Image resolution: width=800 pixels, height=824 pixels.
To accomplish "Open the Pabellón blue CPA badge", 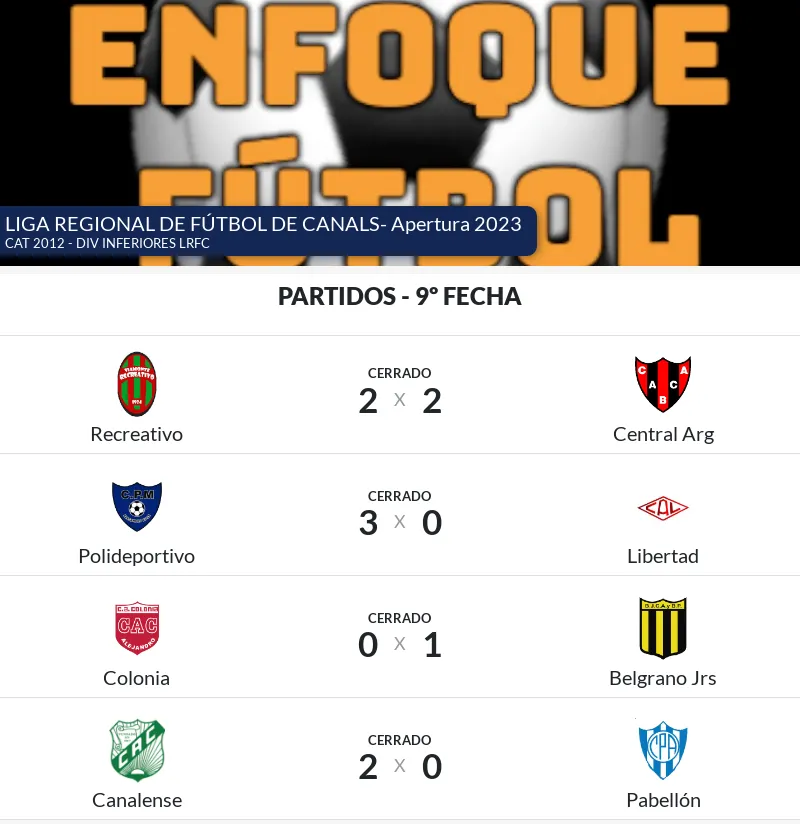I will tap(663, 750).
